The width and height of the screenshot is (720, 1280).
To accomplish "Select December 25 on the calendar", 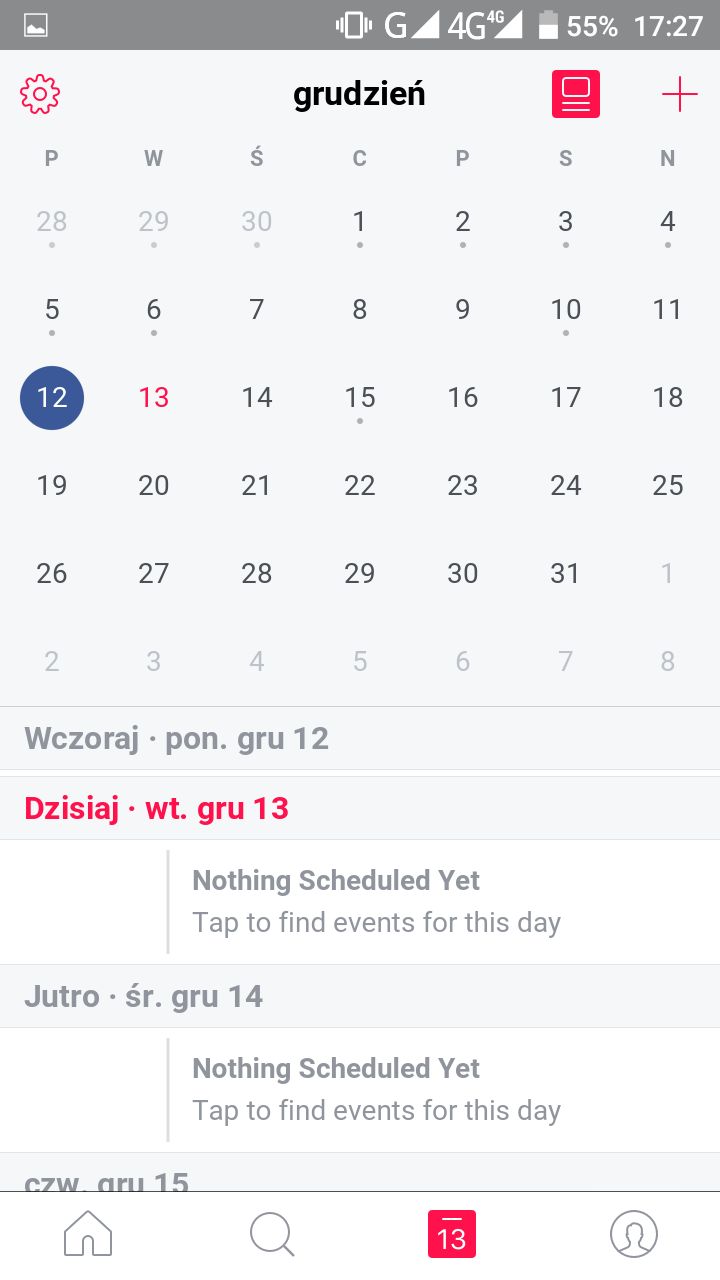I will point(667,486).
